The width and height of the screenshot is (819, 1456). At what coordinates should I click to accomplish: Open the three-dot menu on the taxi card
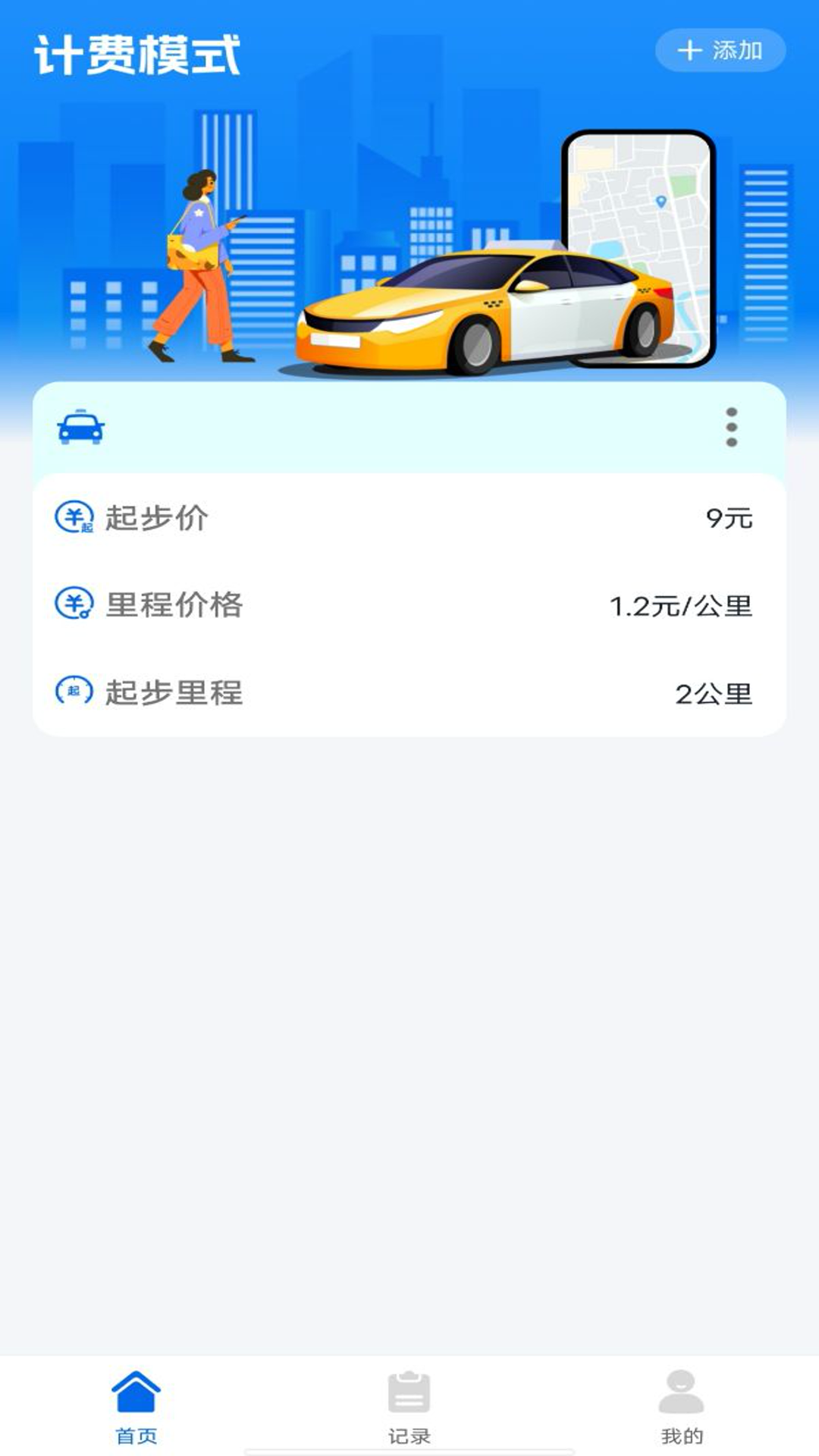pyautogui.click(x=731, y=427)
